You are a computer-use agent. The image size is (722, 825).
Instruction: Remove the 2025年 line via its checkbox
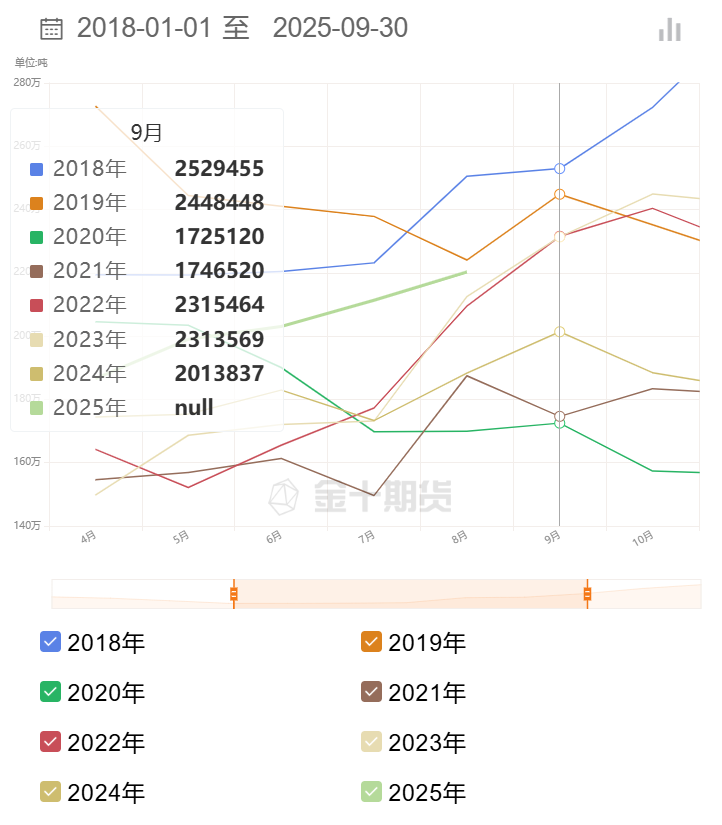[371, 792]
